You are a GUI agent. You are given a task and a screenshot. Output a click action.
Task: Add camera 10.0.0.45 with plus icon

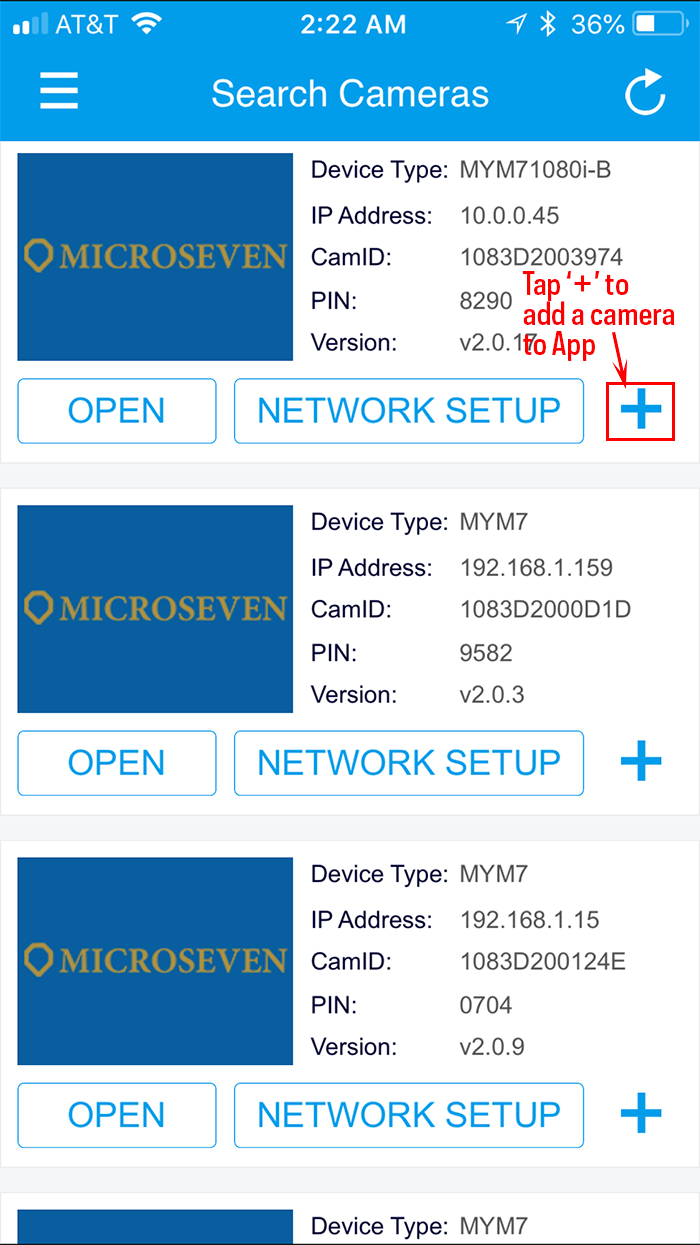[641, 411]
